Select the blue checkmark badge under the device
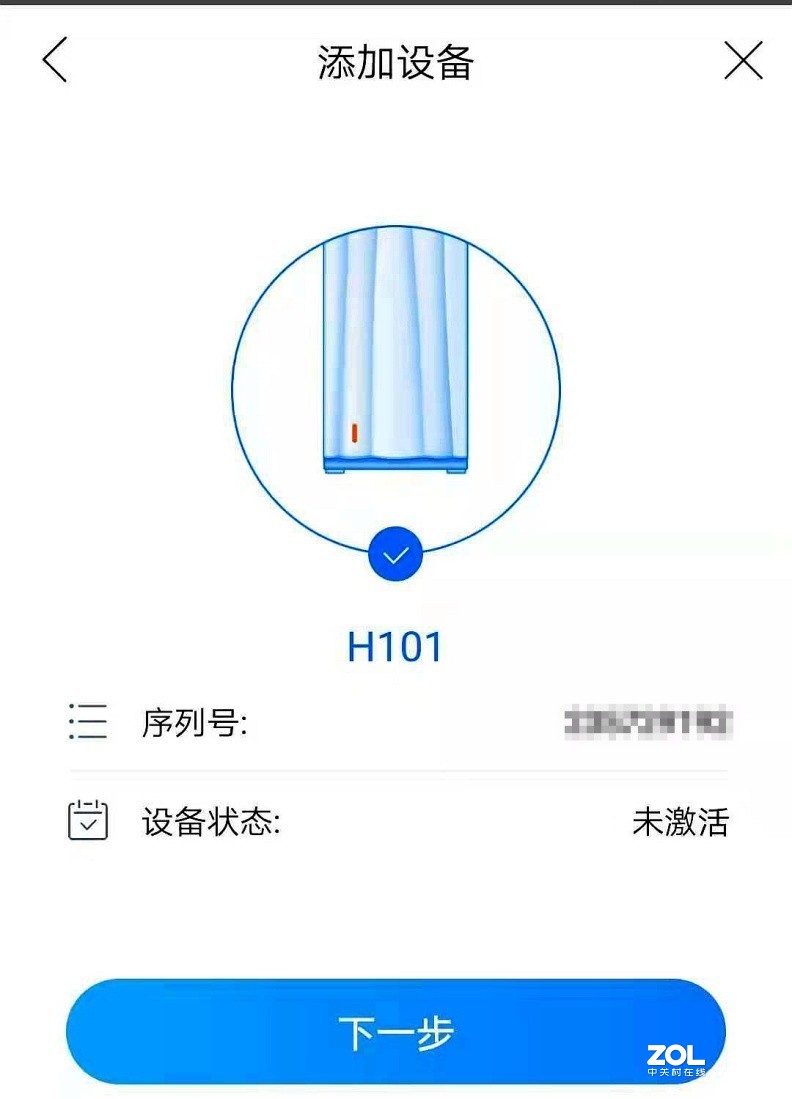This screenshot has width=792, height=1099. [x=395, y=554]
